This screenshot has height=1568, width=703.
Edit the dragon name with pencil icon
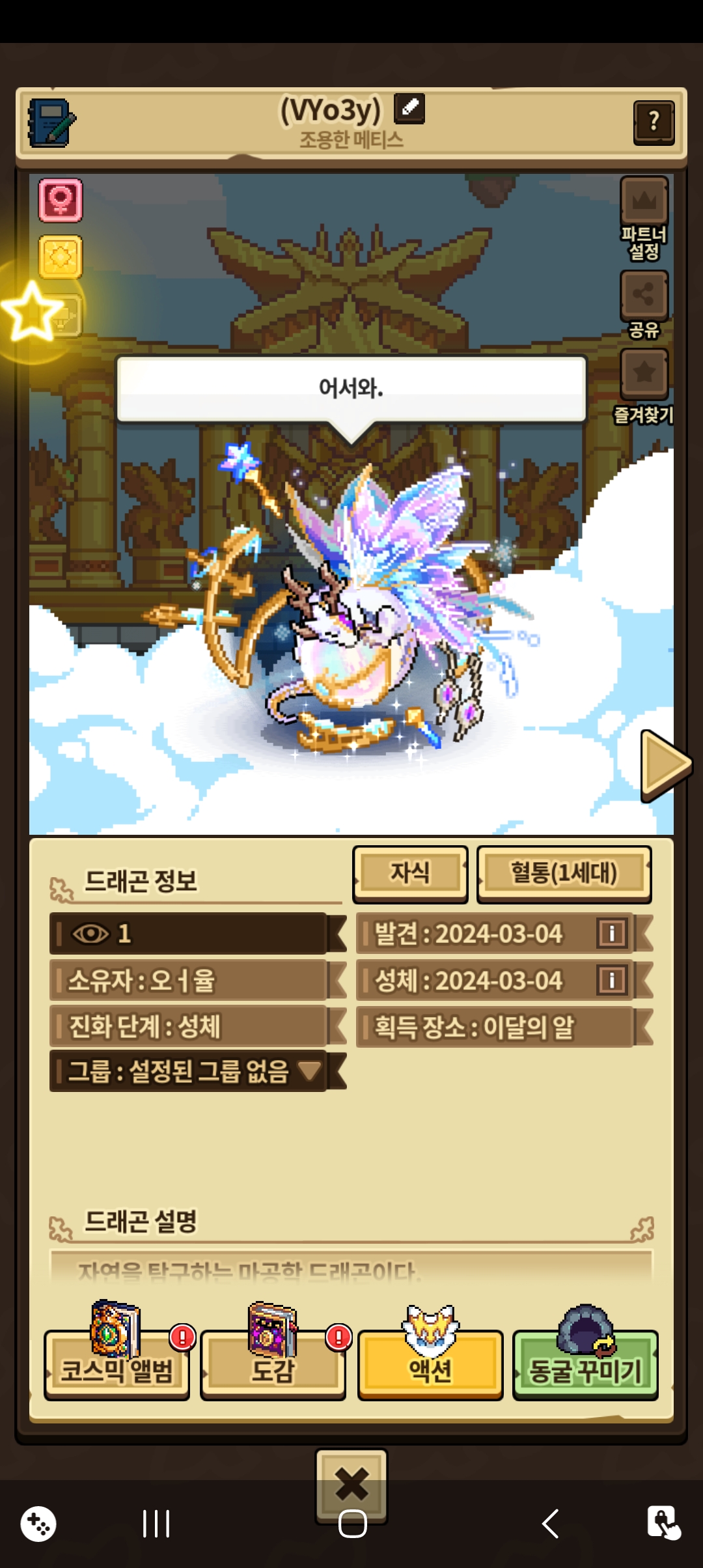[x=409, y=108]
